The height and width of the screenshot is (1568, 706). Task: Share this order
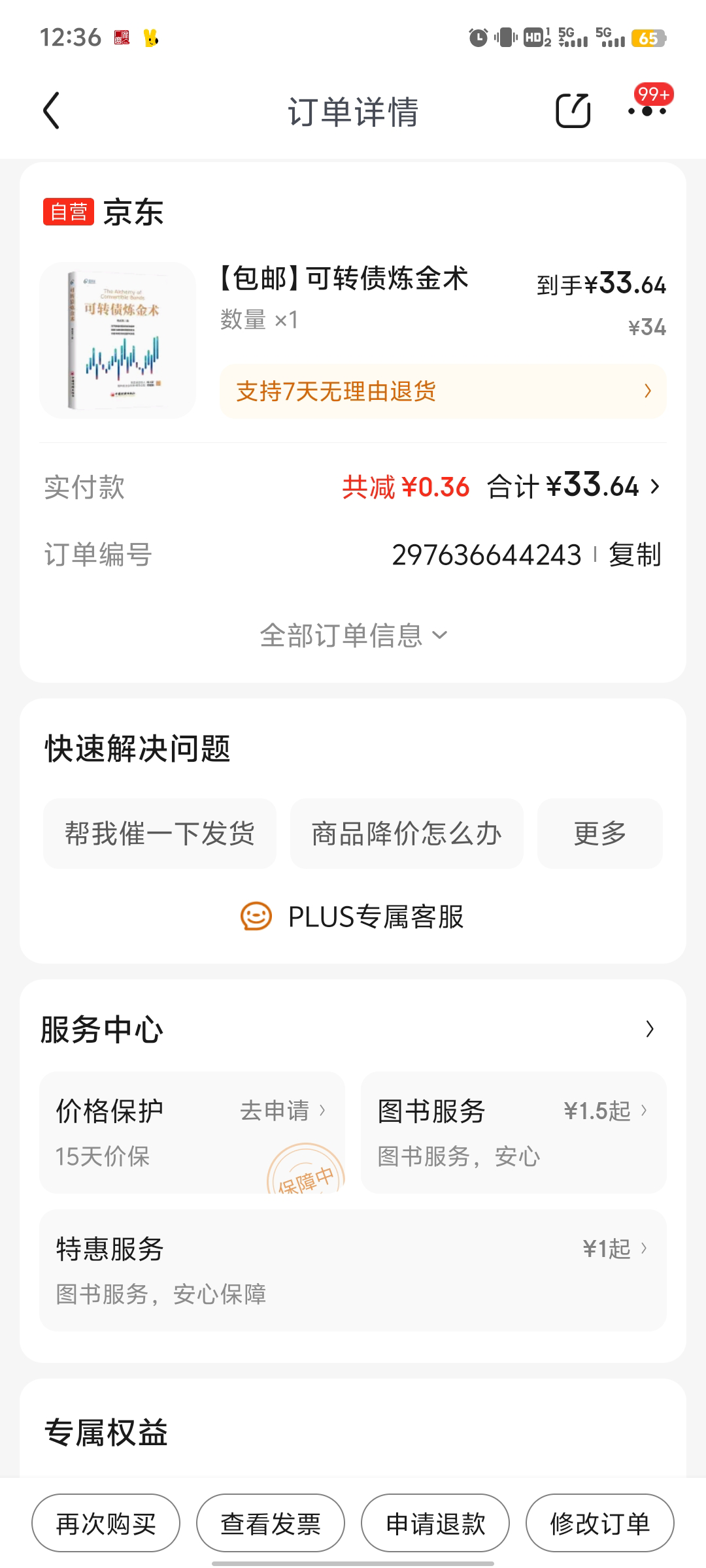573,110
